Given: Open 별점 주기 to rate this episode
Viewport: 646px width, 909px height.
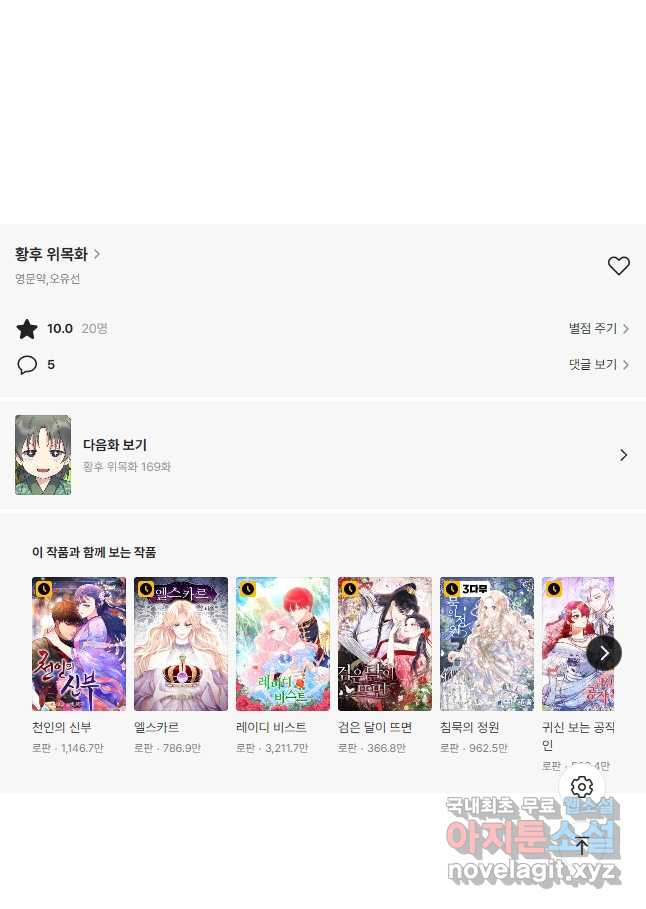Looking at the screenshot, I should point(598,328).
